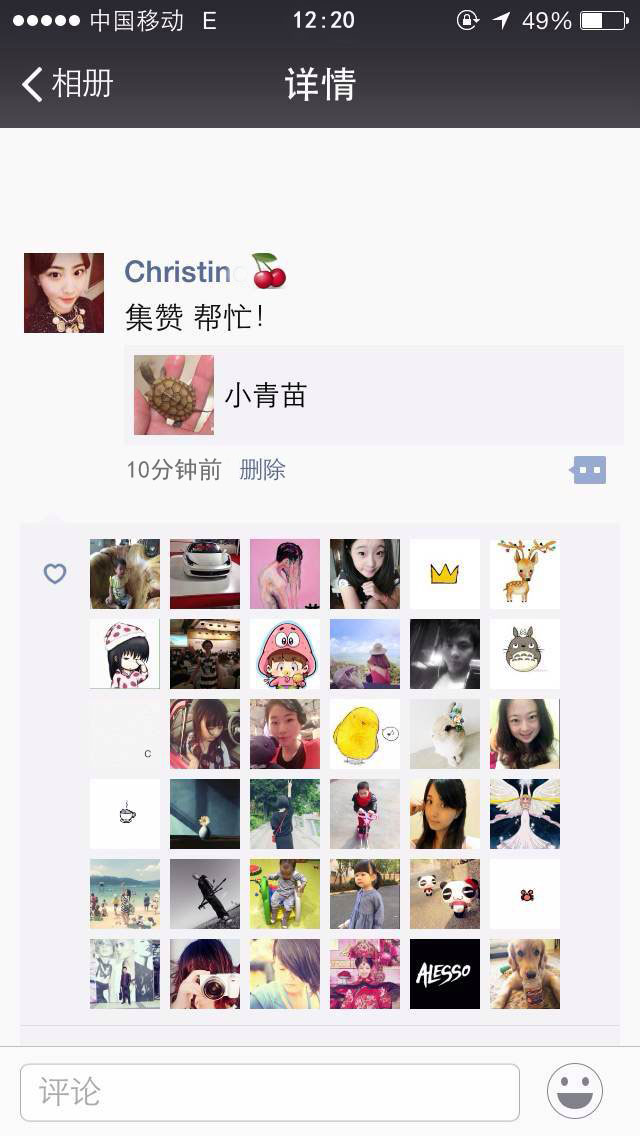Screen dimensions: 640x1136
Task: View the liker with the white sports car avatar
Action: click(205, 574)
